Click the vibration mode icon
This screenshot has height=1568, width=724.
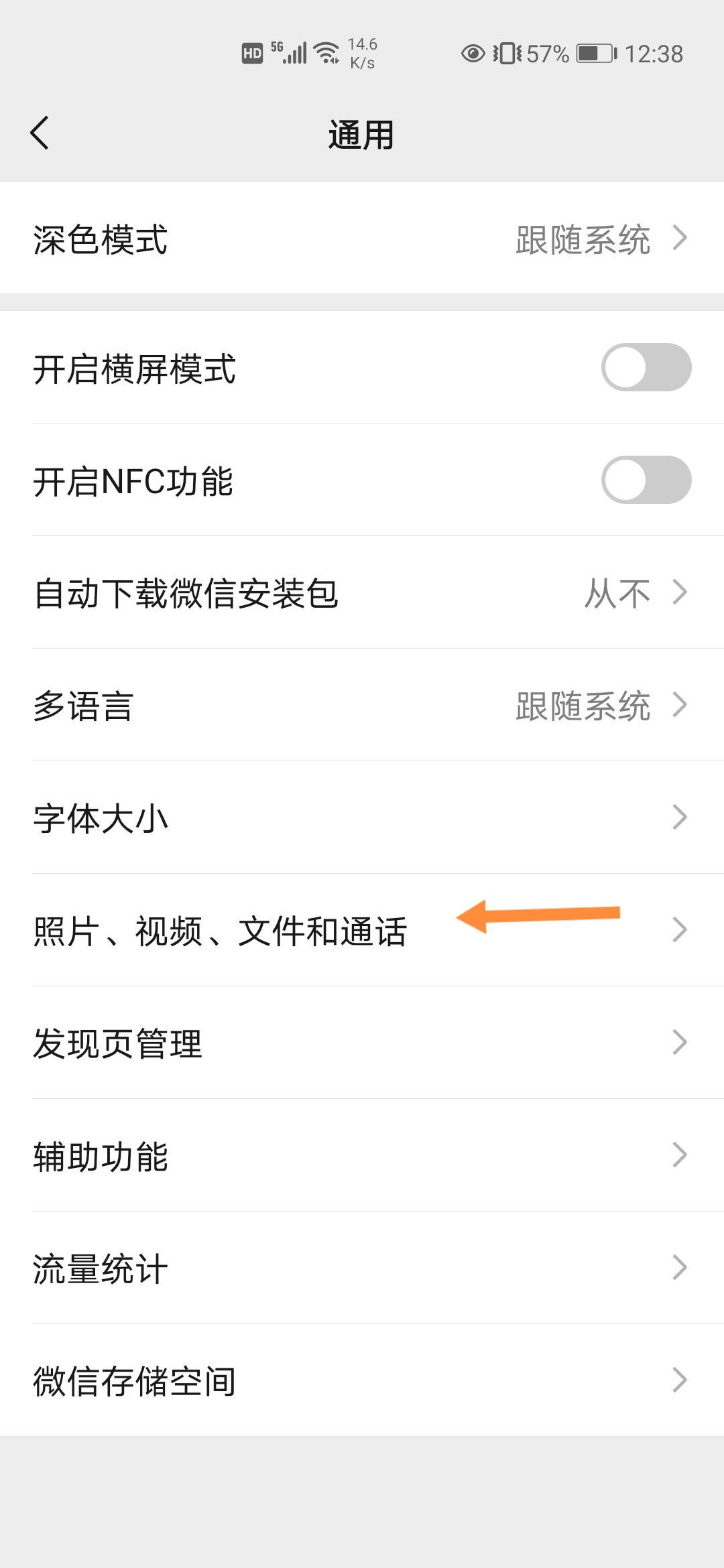click(x=508, y=54)
